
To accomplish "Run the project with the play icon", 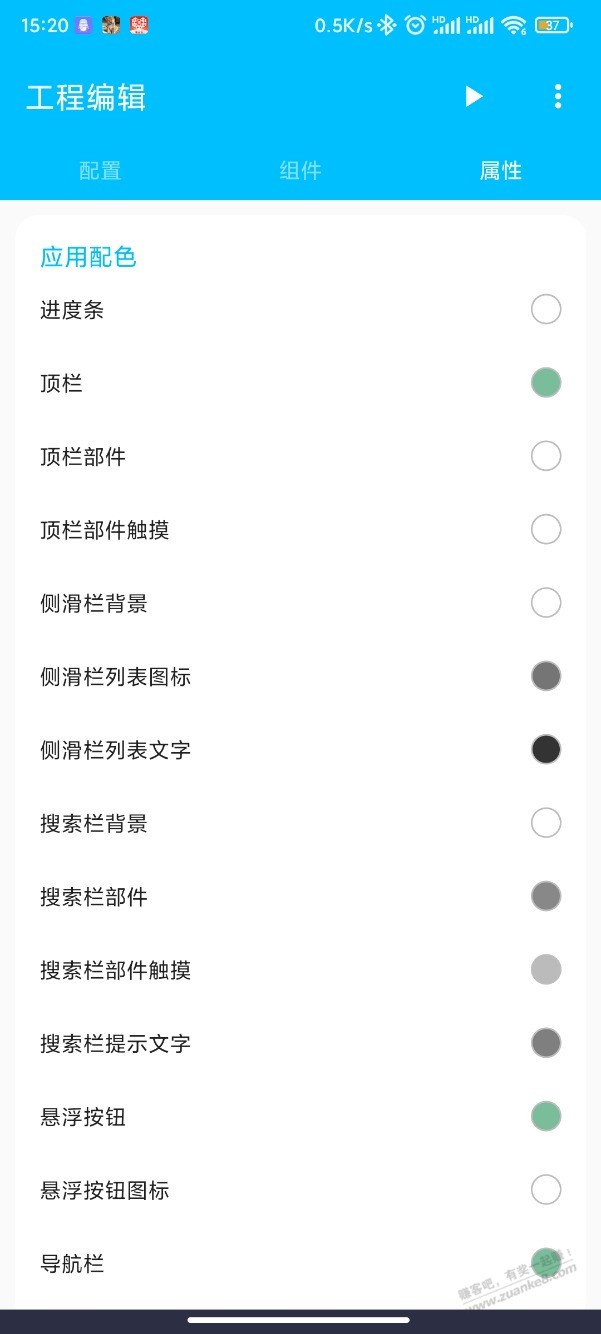I will click(x=474, y=96).
